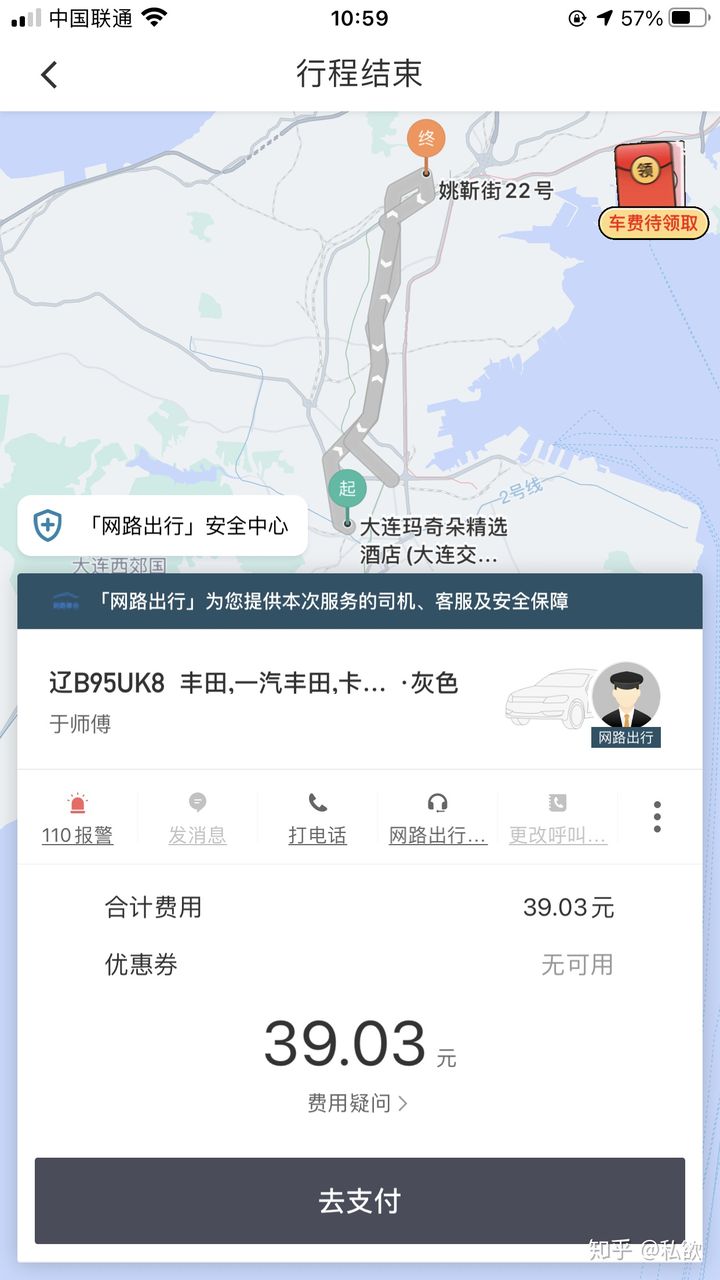
Task: Go back from the trip ended screen
Action: 49,74
